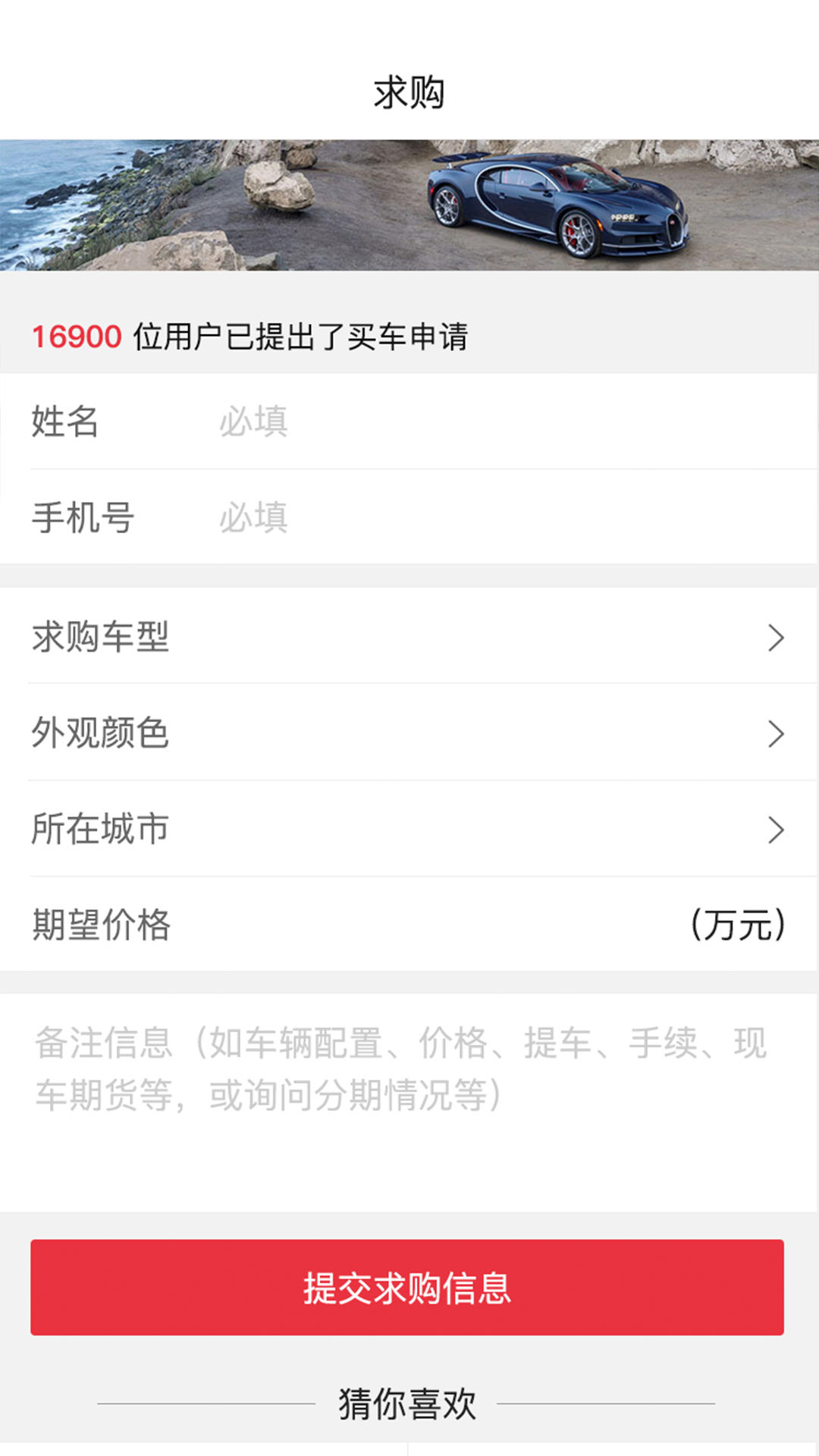
Task: Open the 求购车型 car model picker
Action: (x=408, y=637)
